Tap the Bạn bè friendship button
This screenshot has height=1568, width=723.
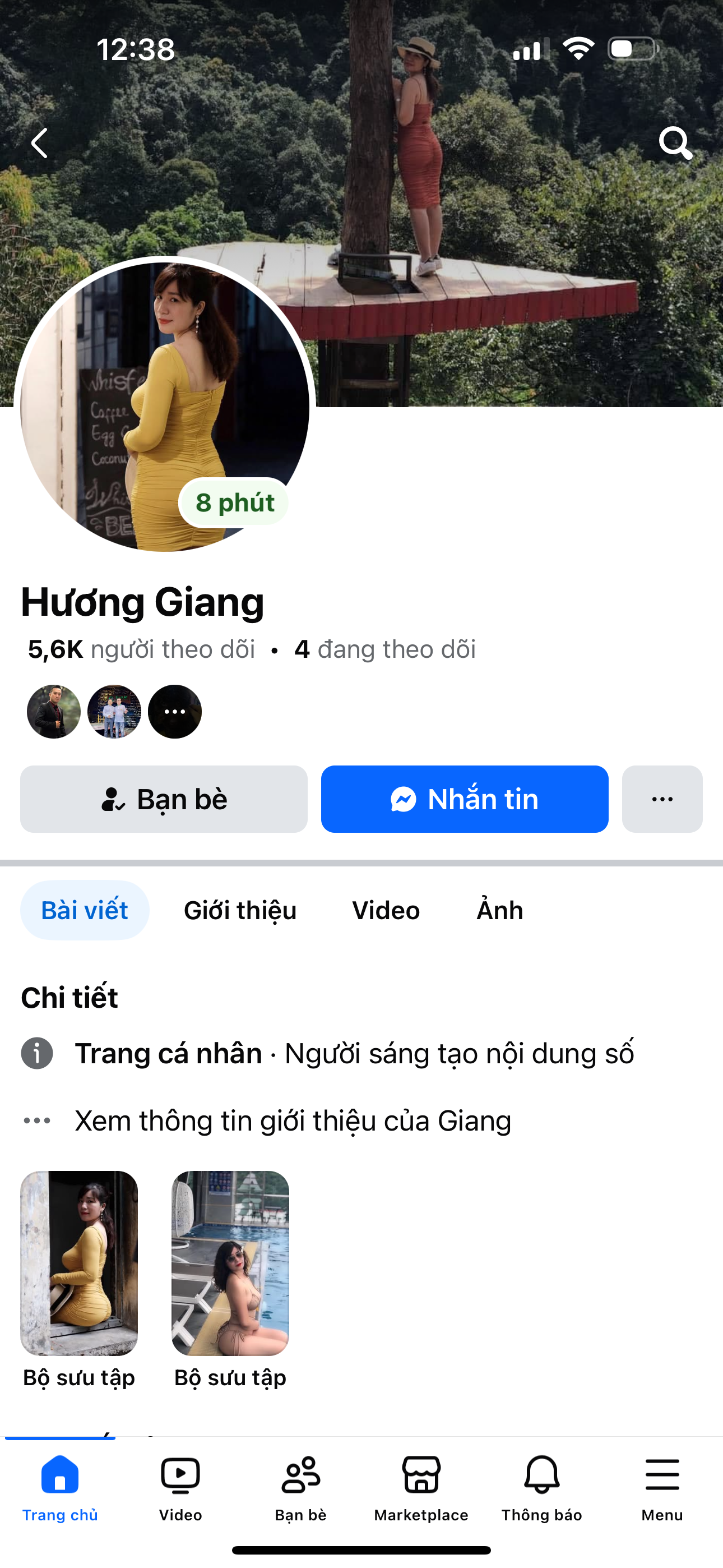pyautogui.click(x=164, y=799)
